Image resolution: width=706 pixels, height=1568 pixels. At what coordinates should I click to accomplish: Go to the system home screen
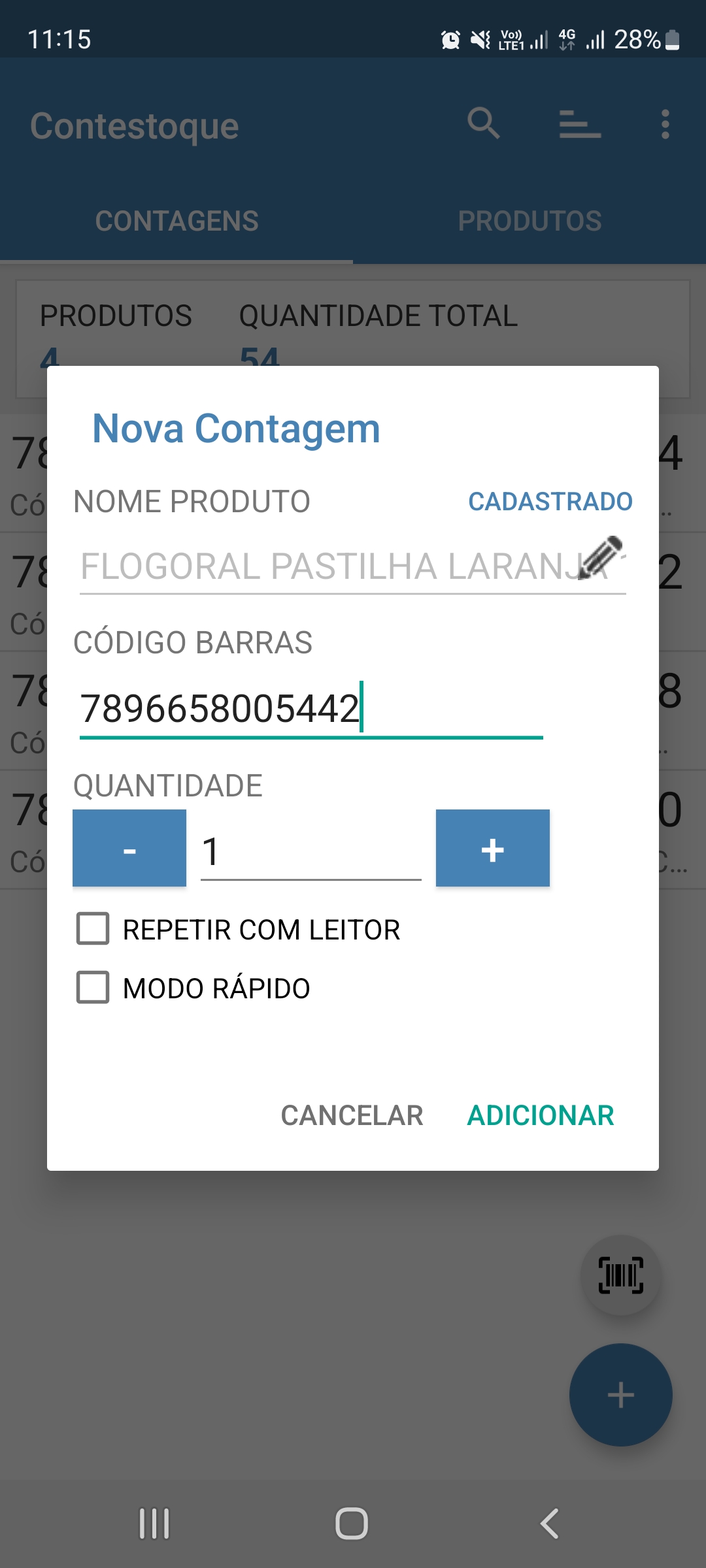(352, 1524)
